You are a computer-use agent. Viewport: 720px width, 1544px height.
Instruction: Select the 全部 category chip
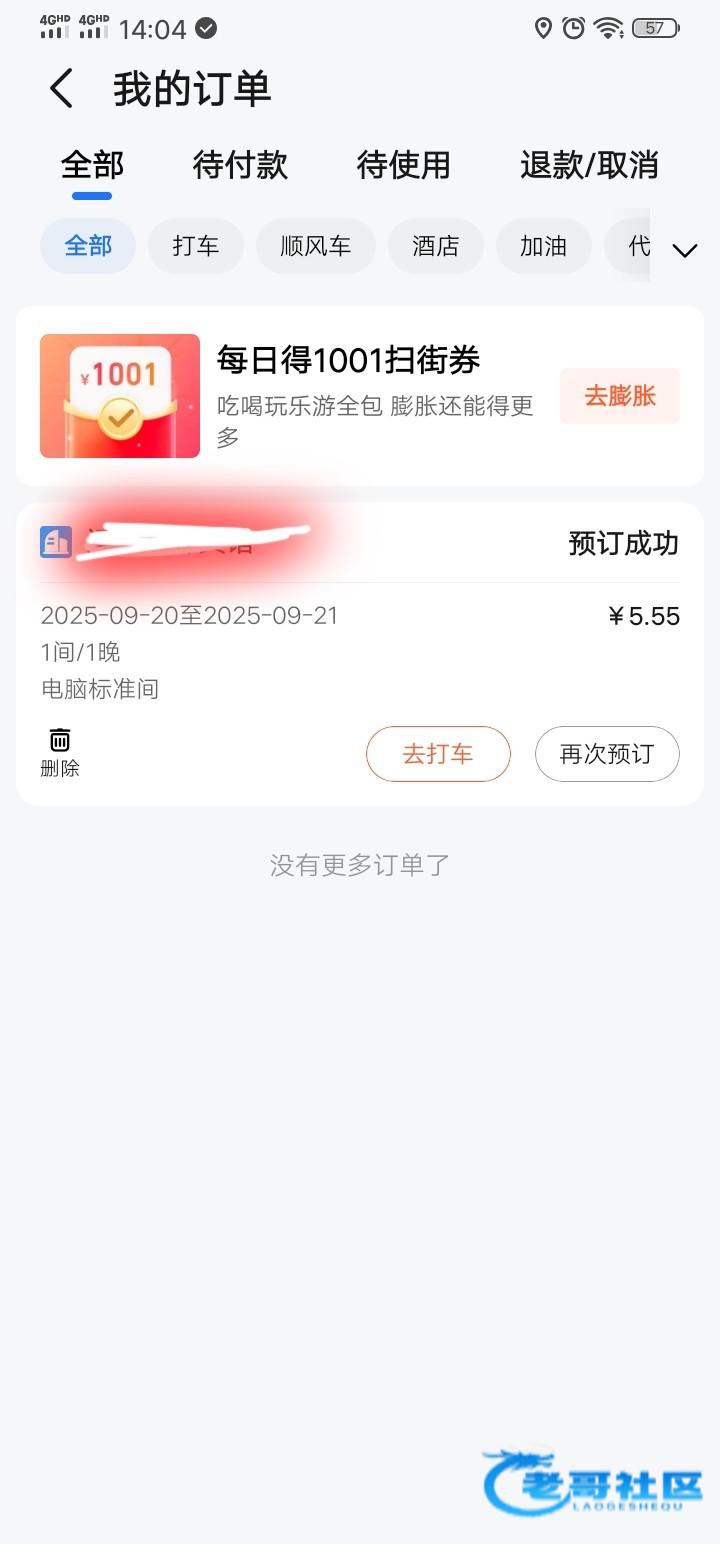click(x=88, y=246)
